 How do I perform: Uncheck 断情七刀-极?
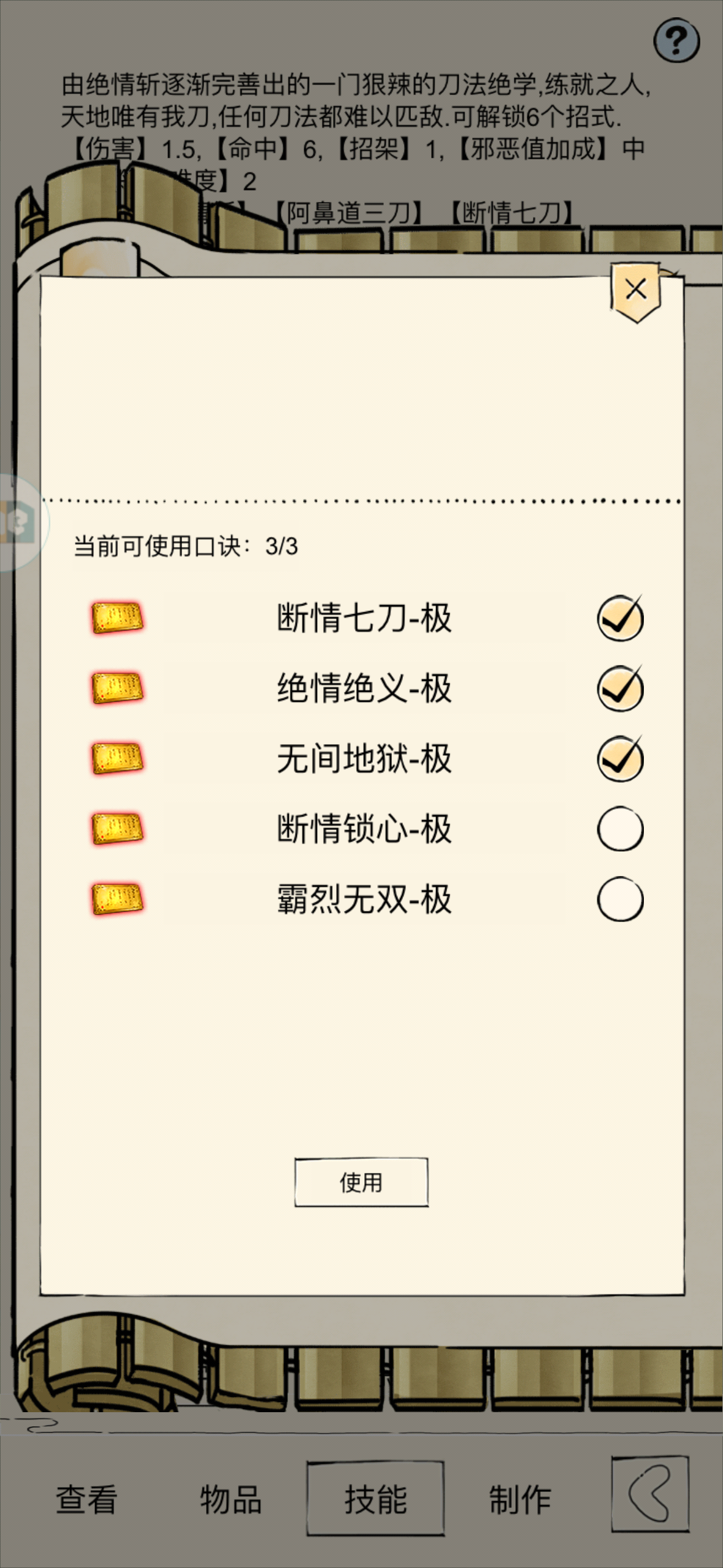point(620,618)
